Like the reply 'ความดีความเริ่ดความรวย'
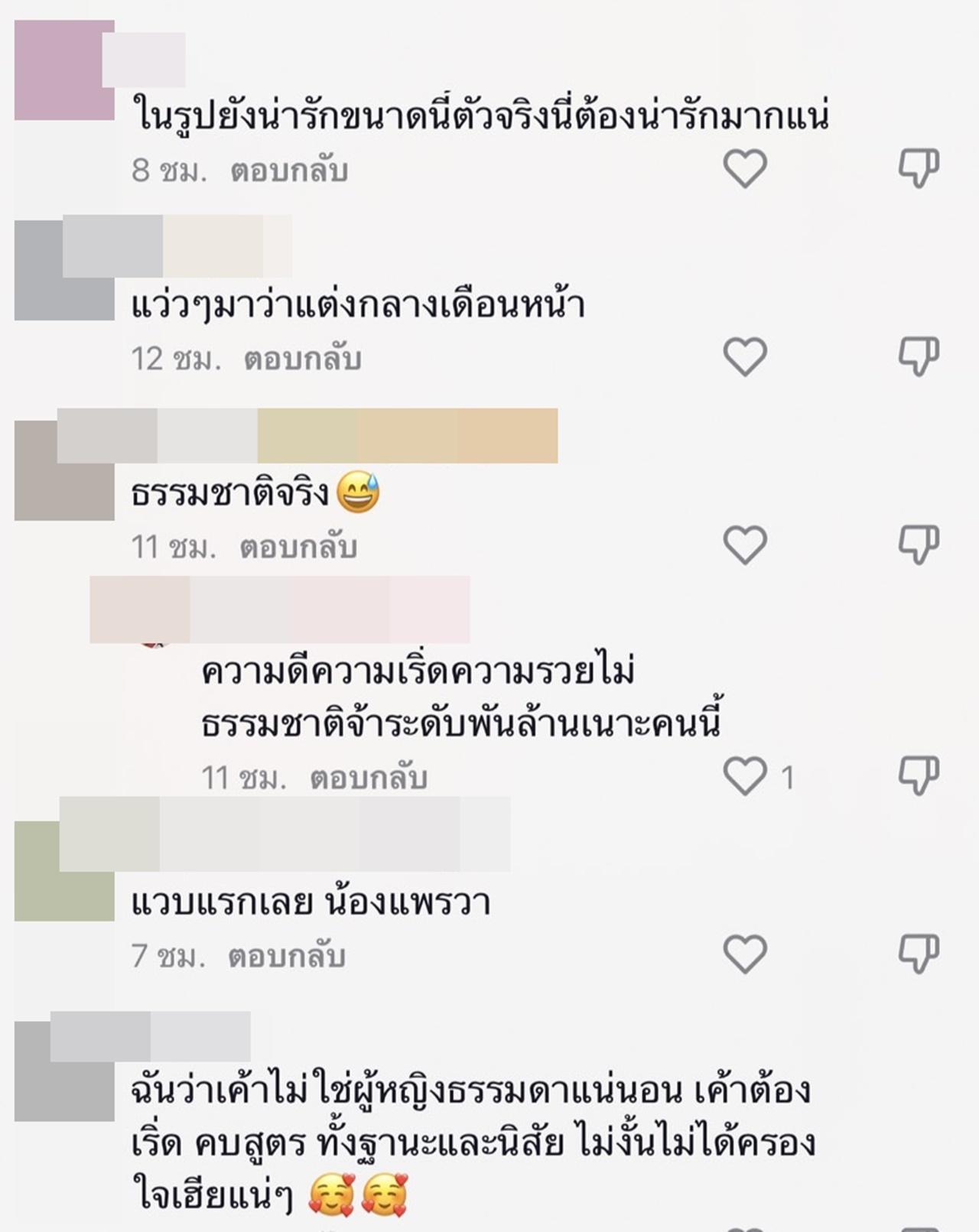 [745, 776]
